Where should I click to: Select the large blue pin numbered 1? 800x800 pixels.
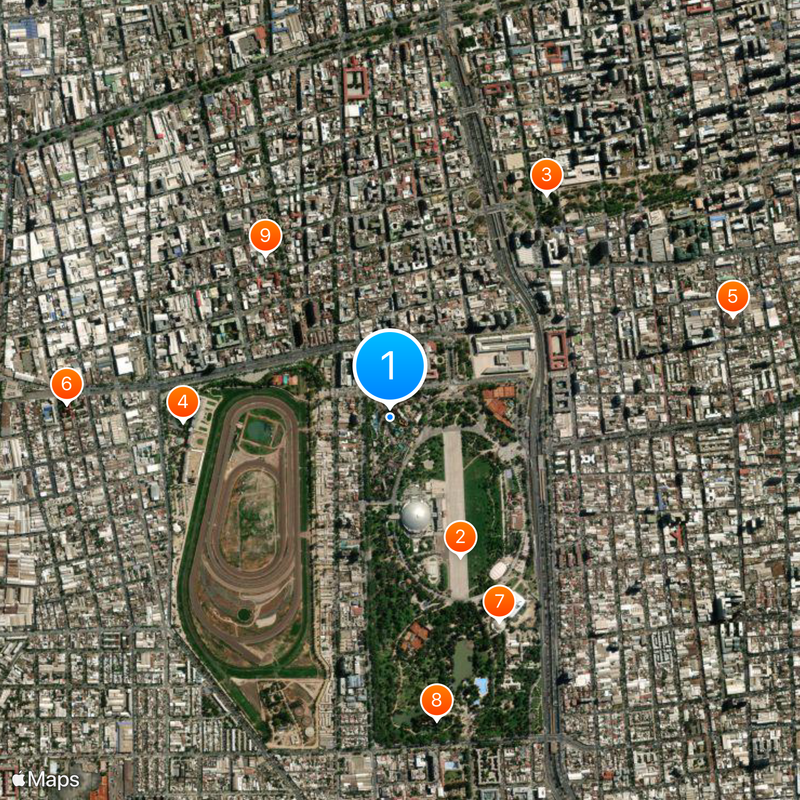pos(390,366)
